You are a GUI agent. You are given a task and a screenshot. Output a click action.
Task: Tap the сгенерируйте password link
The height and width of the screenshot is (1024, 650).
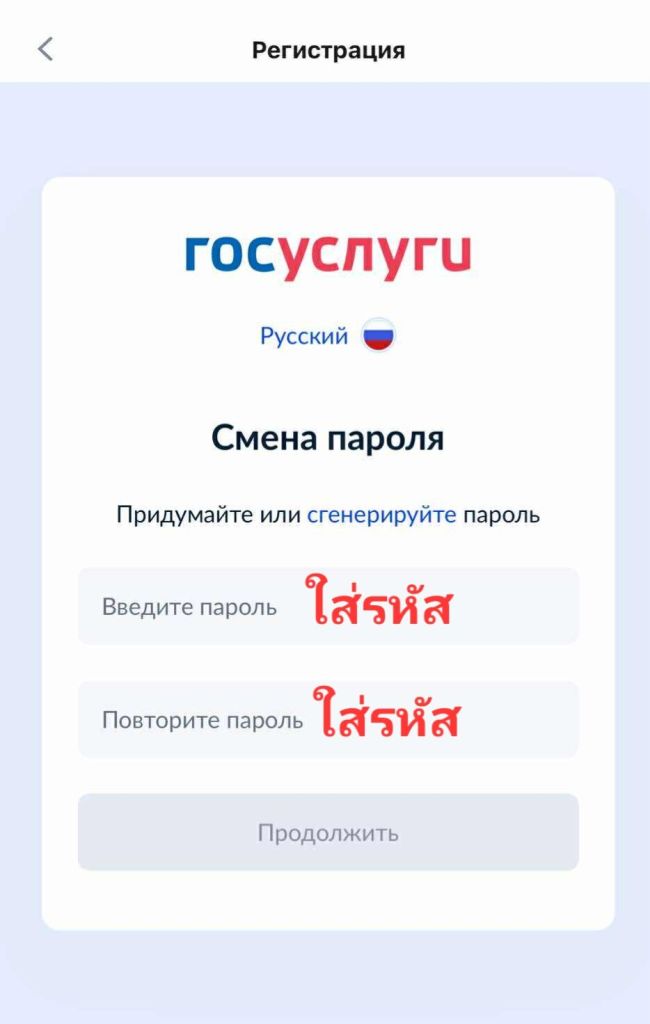(x=382, y=515)
